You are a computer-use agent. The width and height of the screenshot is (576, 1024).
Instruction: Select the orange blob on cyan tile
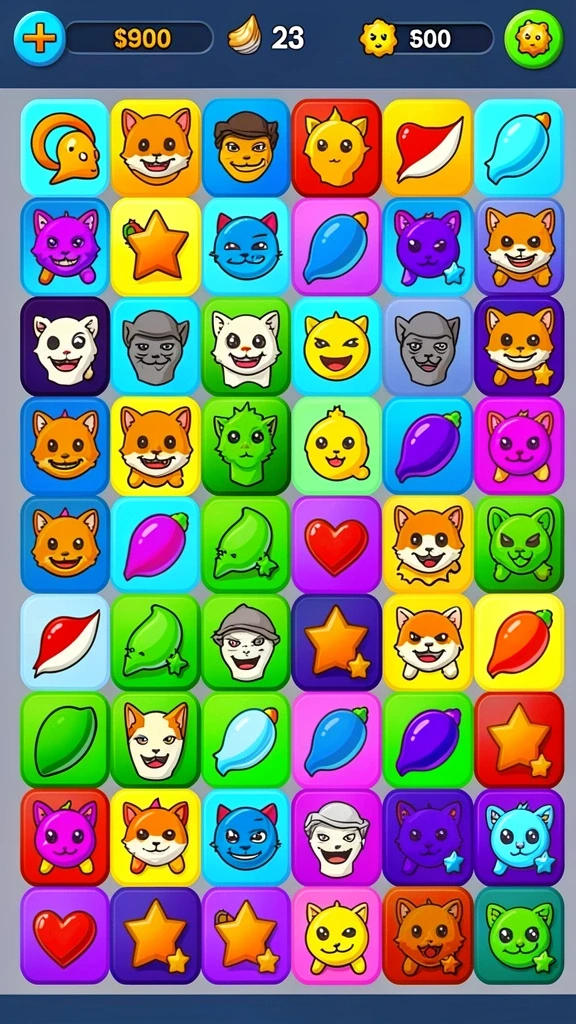[65, 148]
